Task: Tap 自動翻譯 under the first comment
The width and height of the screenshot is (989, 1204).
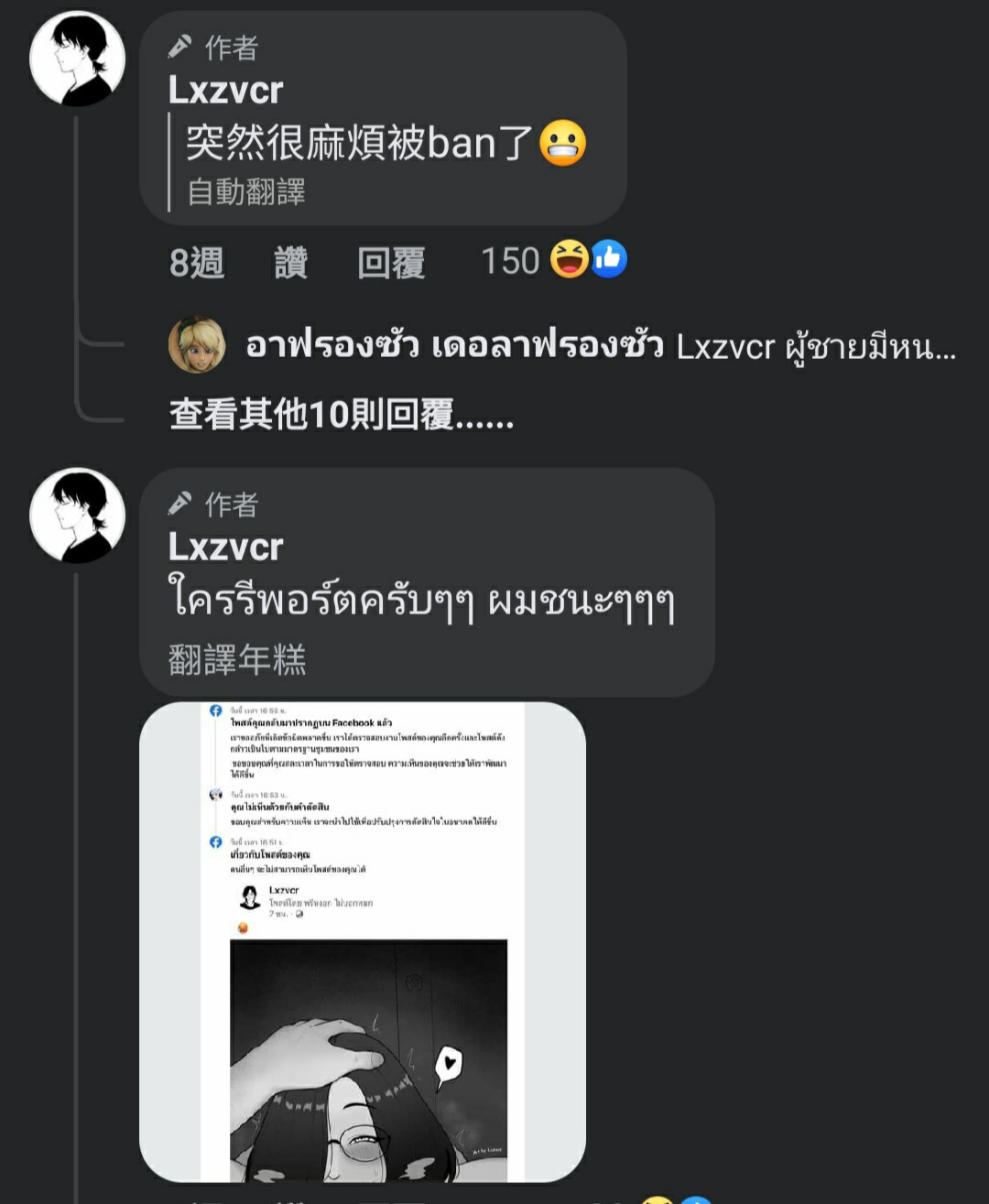Action: click(x=245, y=192)
